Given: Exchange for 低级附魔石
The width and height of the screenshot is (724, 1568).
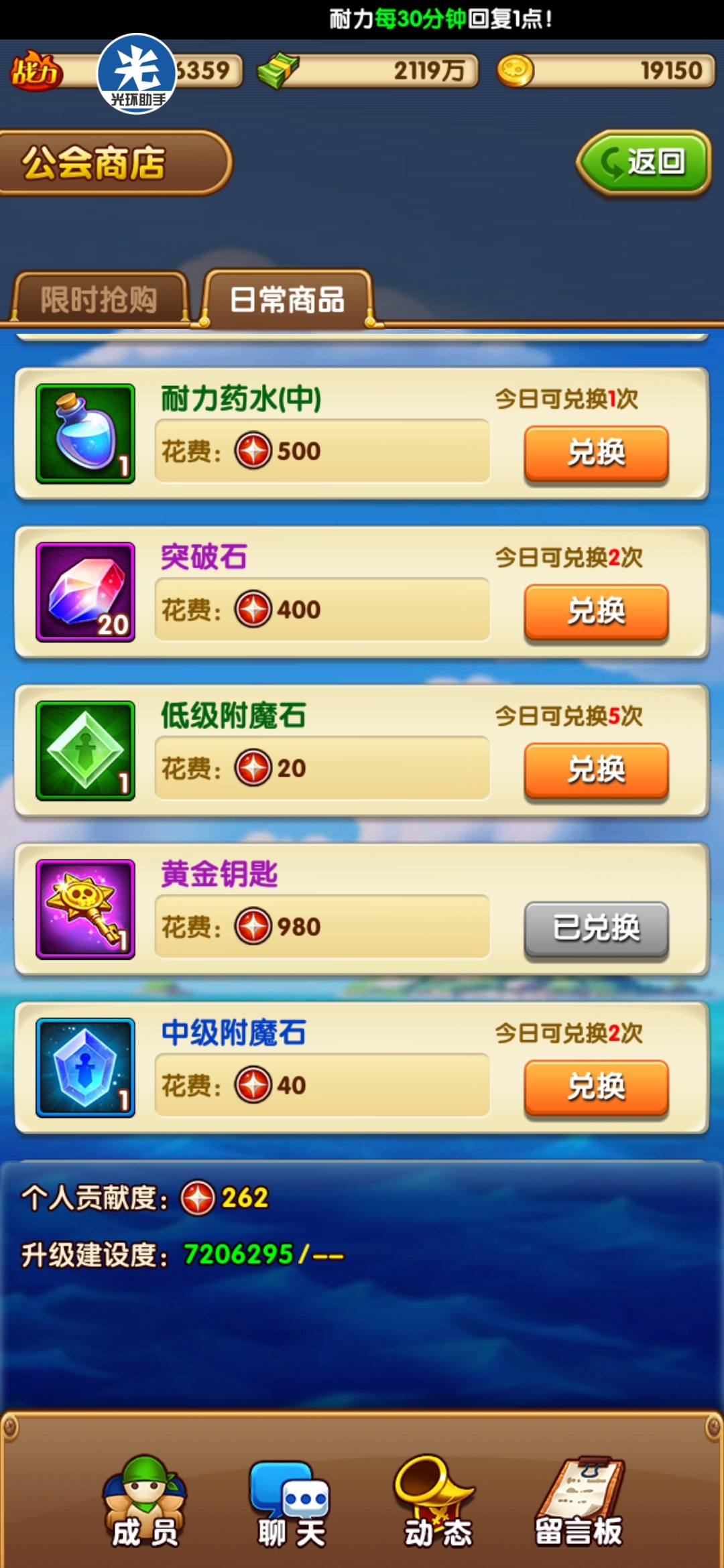Looking at the screenshot, I should click(x=596, y=769).
